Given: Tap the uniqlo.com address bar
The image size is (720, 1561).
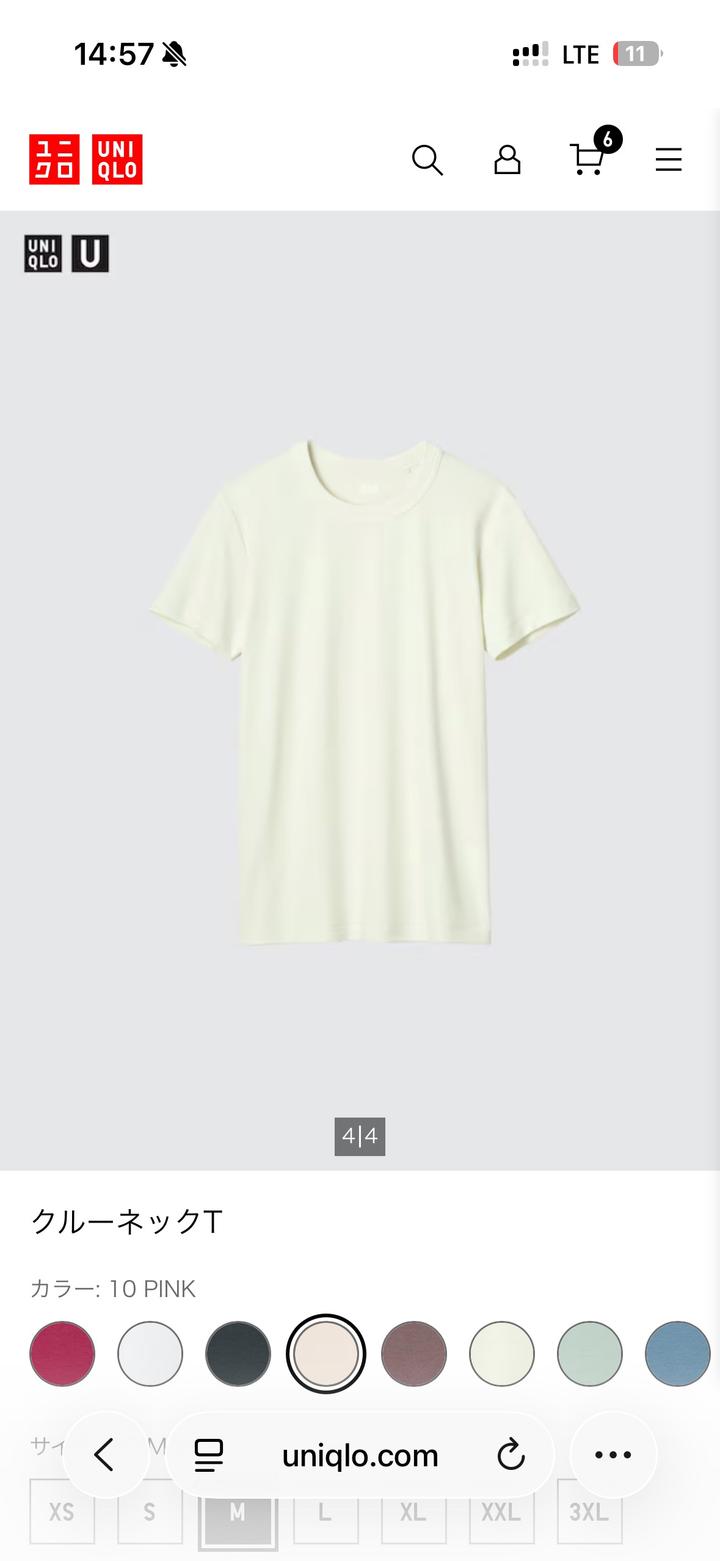Looking at the screenshot, I should [x=360, y=1455].
